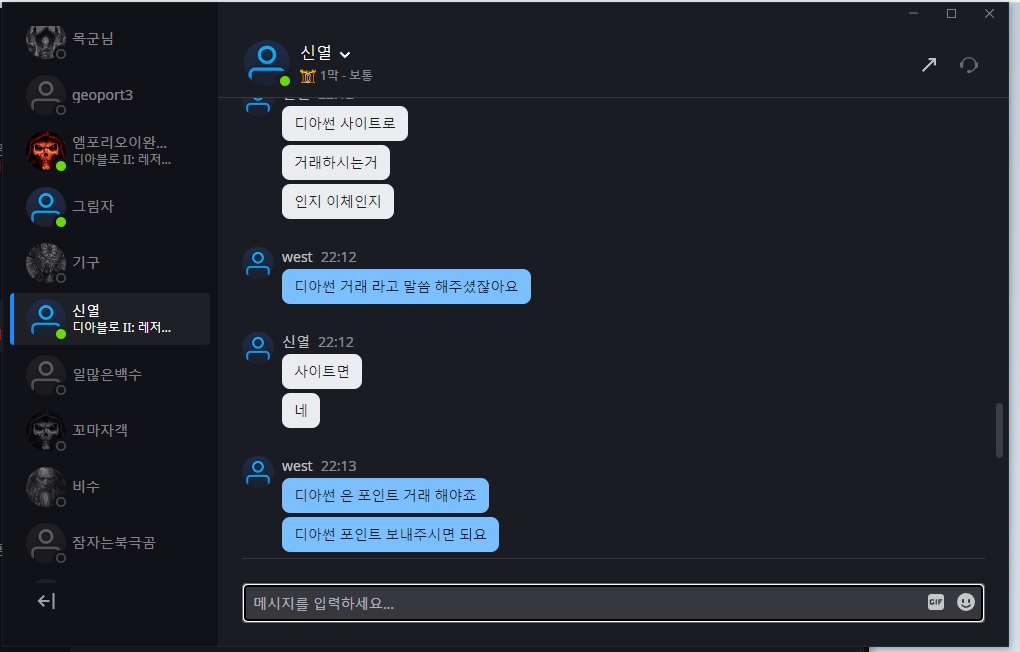Image resolution: width=1020 pixels, height=652 pixels.
Task: Open the chat with 잠자는북극곰
Action: (x=113, y=542)
